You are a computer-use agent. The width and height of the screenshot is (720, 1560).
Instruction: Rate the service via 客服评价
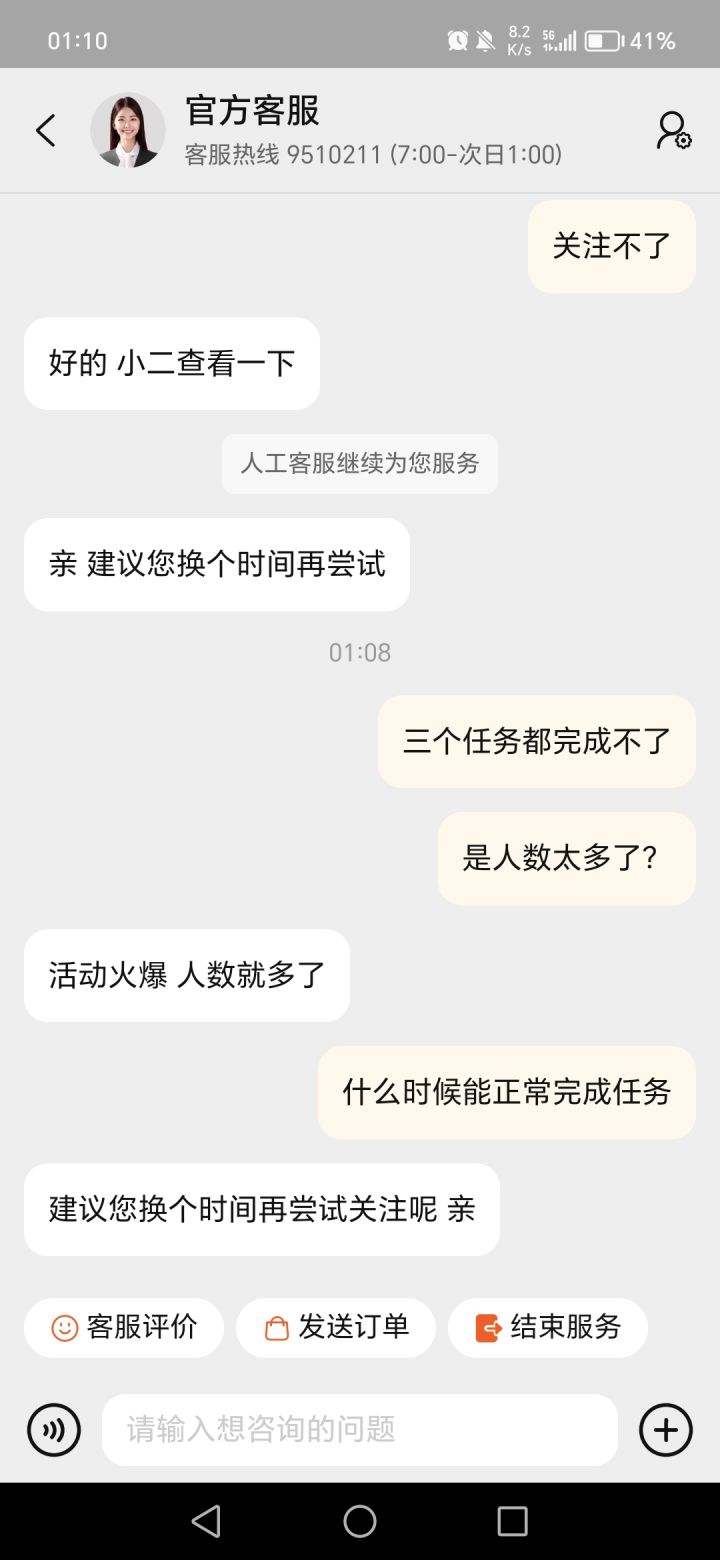(124, 1327)
